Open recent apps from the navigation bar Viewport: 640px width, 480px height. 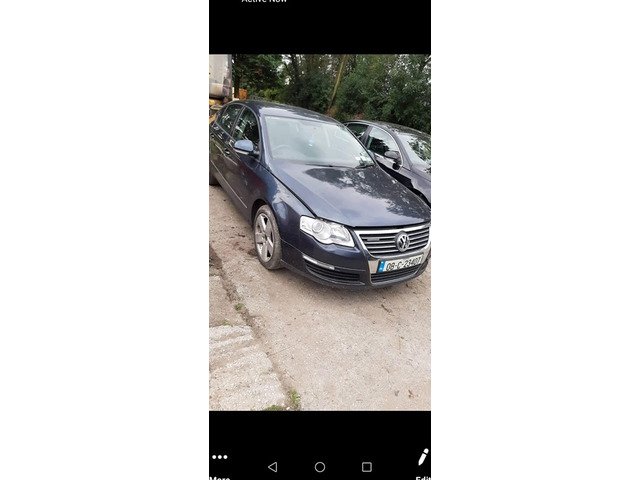tap(367, 467)
